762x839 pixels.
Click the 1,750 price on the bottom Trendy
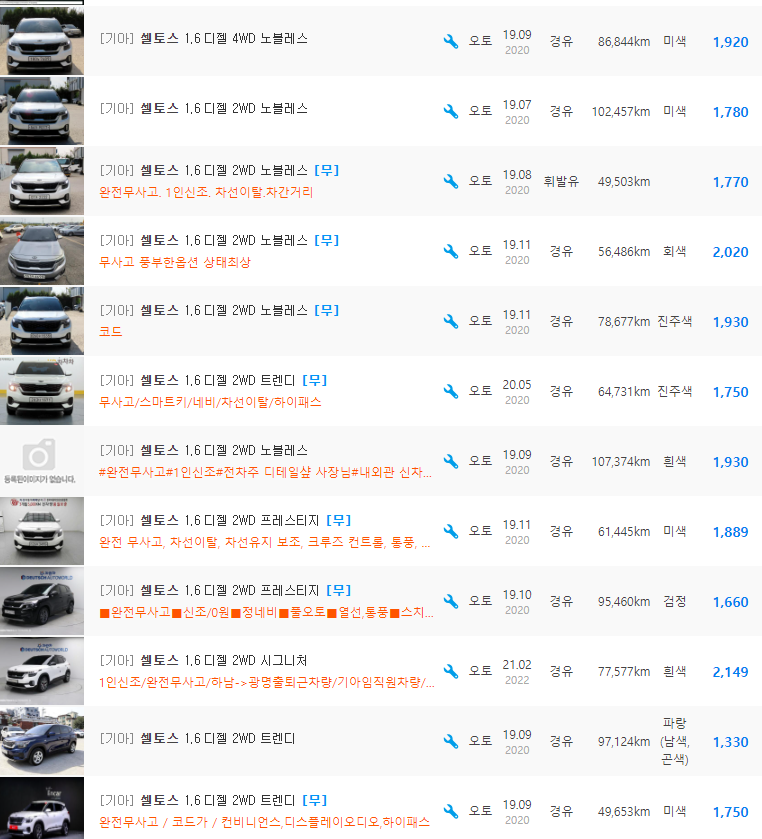[x=730, y=812]
